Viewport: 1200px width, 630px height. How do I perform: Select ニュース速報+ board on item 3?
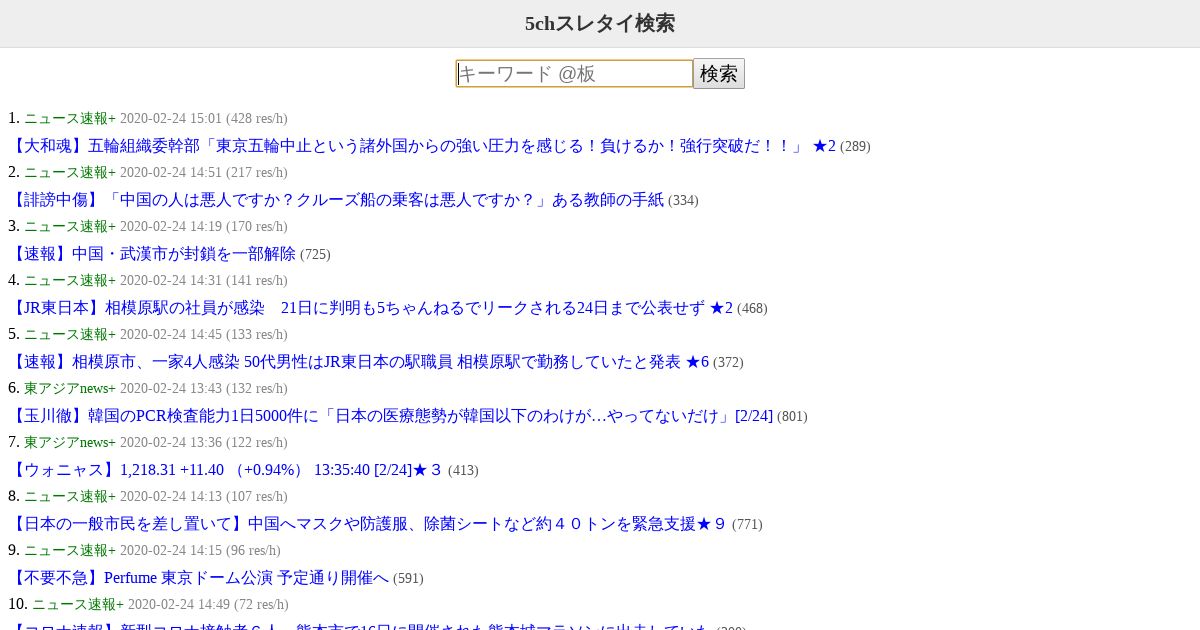[70, 226]
